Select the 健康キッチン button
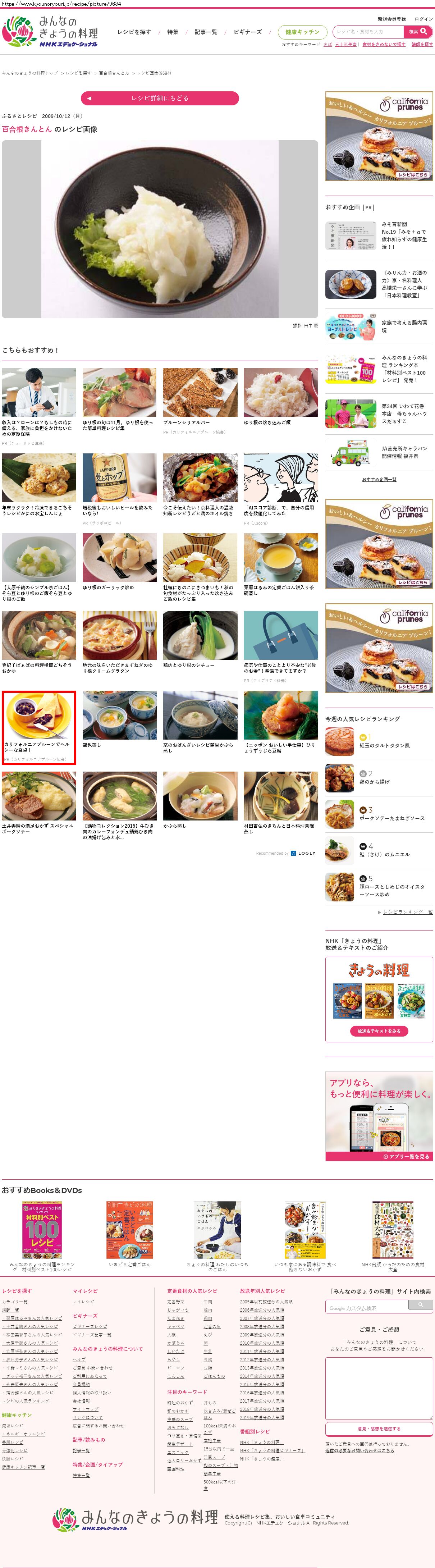This screenshot has width=435, height=1568. click(302, 32)
